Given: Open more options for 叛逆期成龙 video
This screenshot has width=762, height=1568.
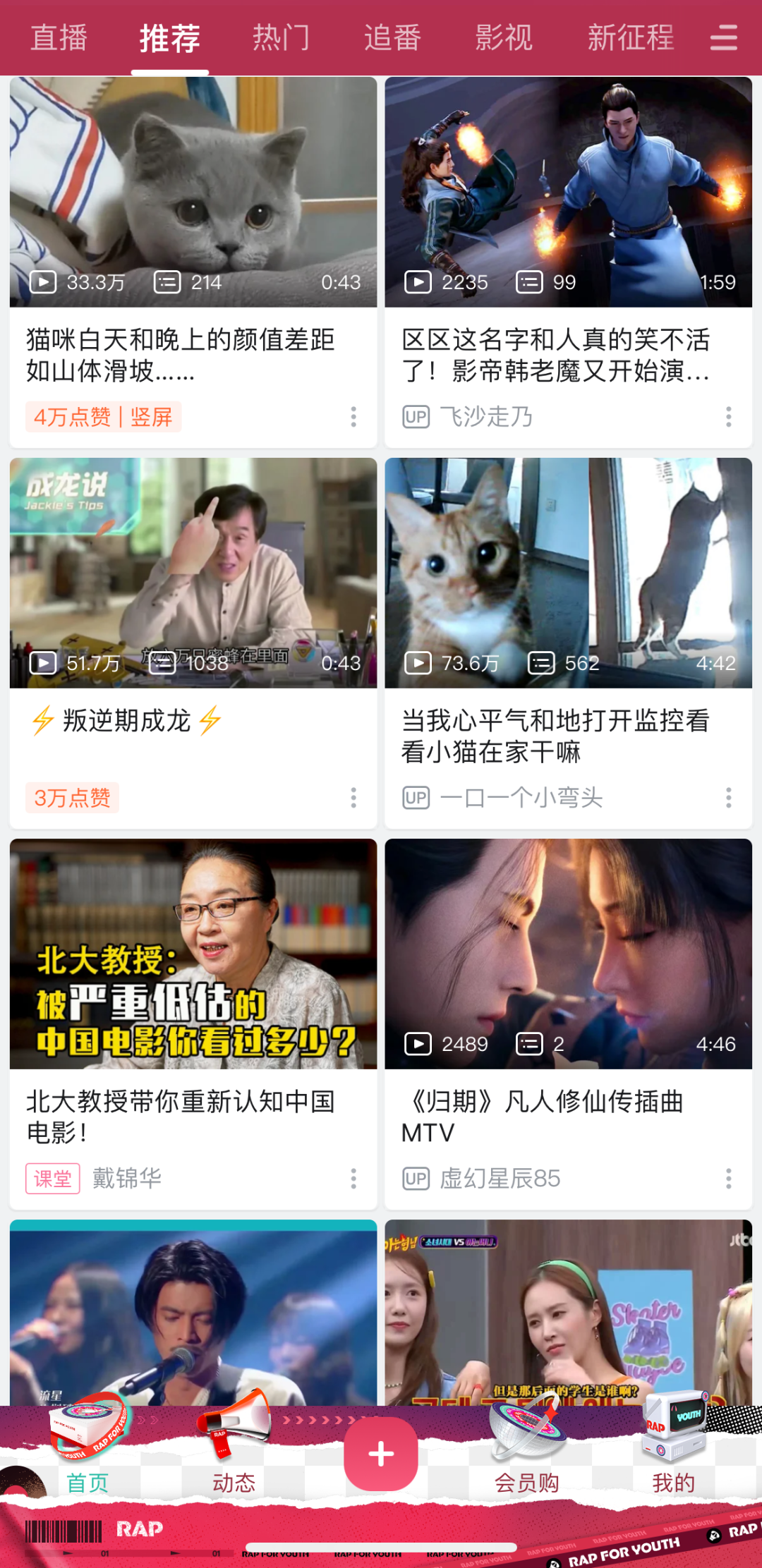Looking at the screenshot, I should (x=353, y=798).
